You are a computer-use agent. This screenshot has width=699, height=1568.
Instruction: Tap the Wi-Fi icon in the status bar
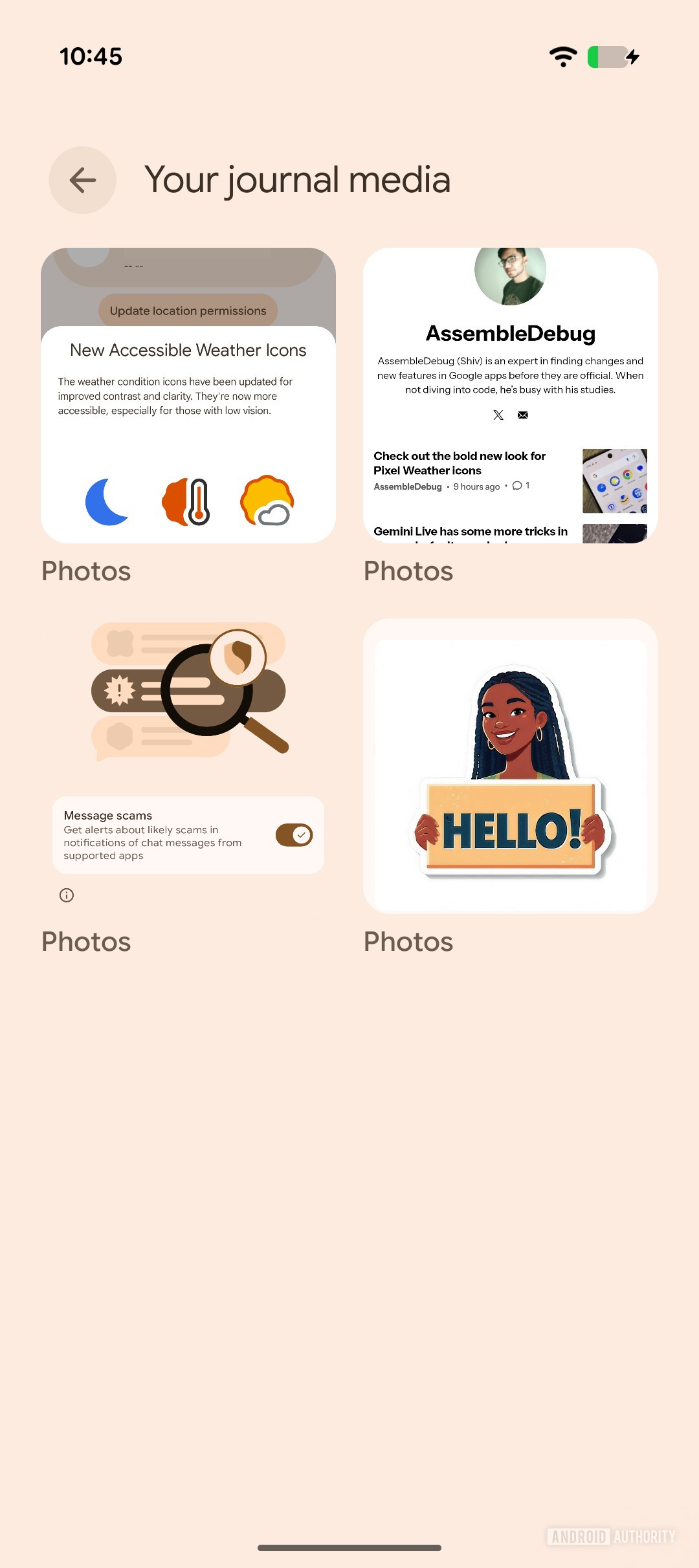pos(562,56)
